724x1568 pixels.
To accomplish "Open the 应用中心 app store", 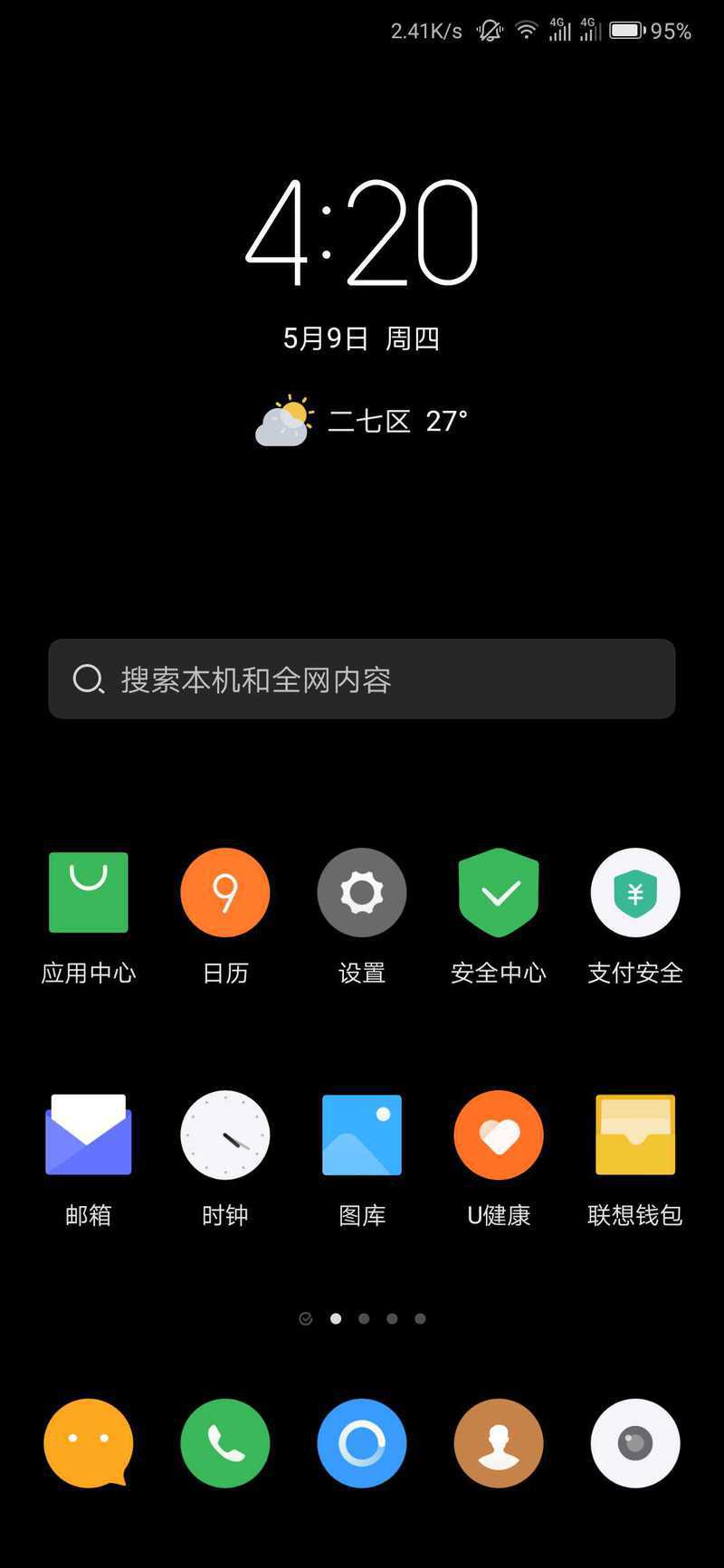I will point(89,892).
